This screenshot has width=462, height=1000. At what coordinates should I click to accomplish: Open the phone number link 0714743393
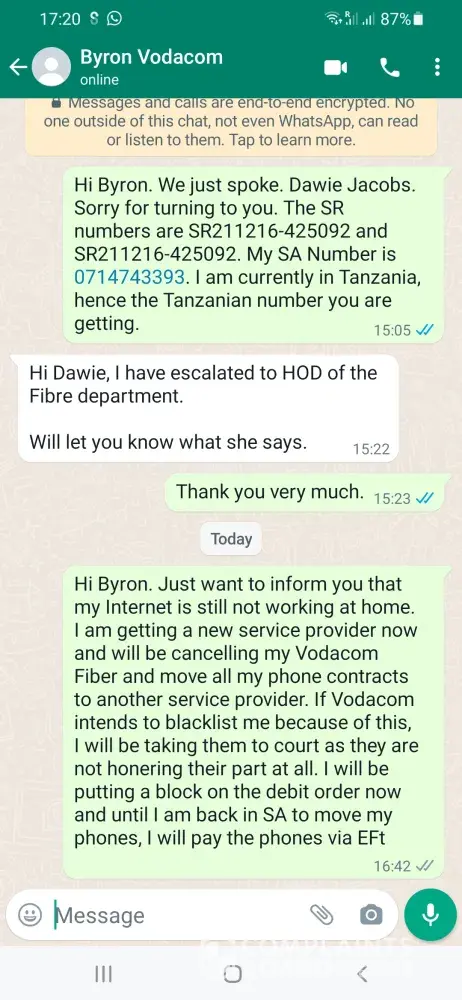(x=130, y=277)
